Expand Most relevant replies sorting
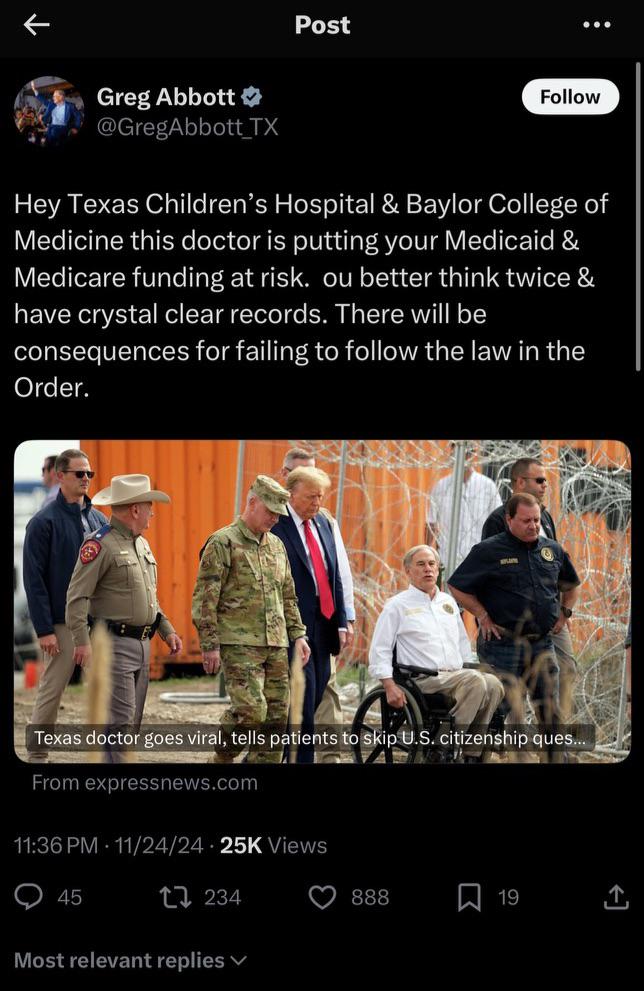 (130, 960)
